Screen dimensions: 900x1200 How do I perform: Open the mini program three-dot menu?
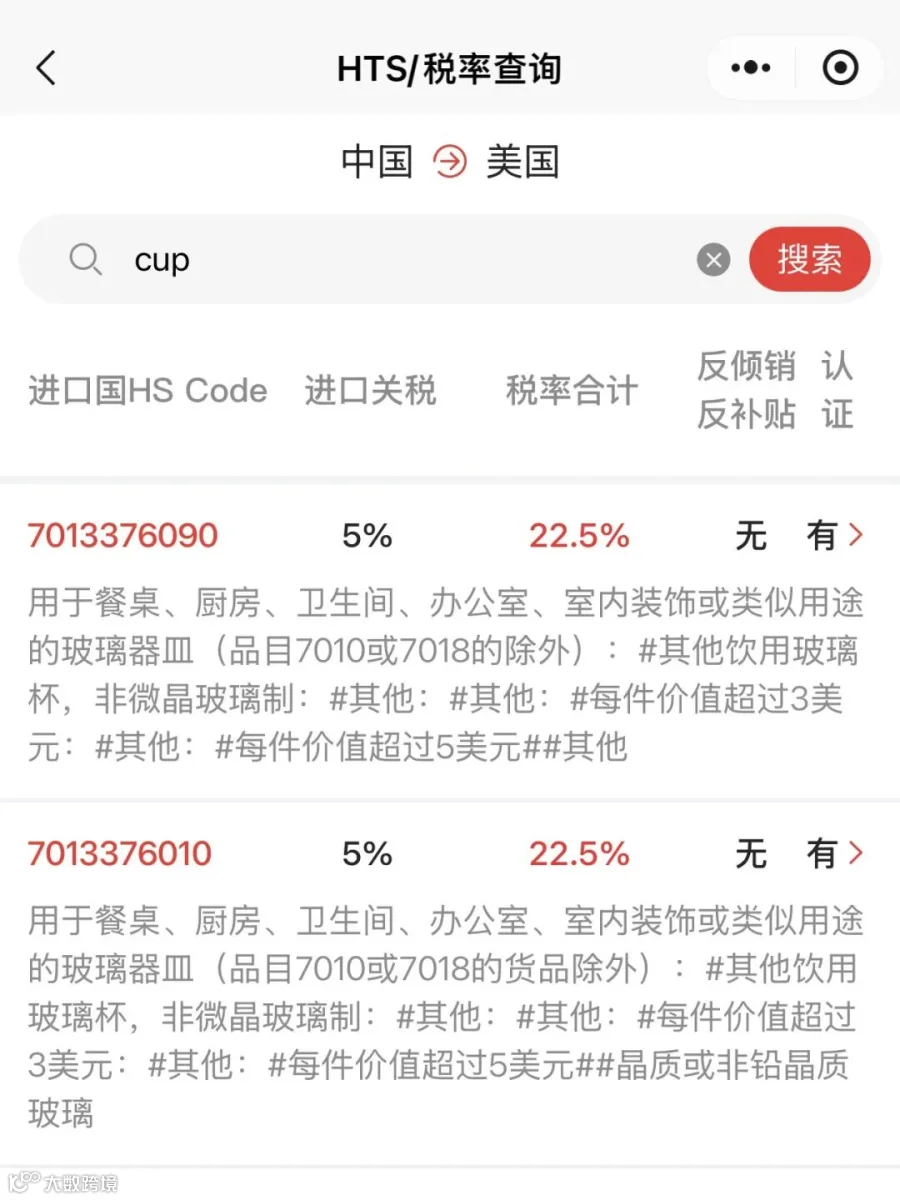pyautogui.click(x=751, y=68)
